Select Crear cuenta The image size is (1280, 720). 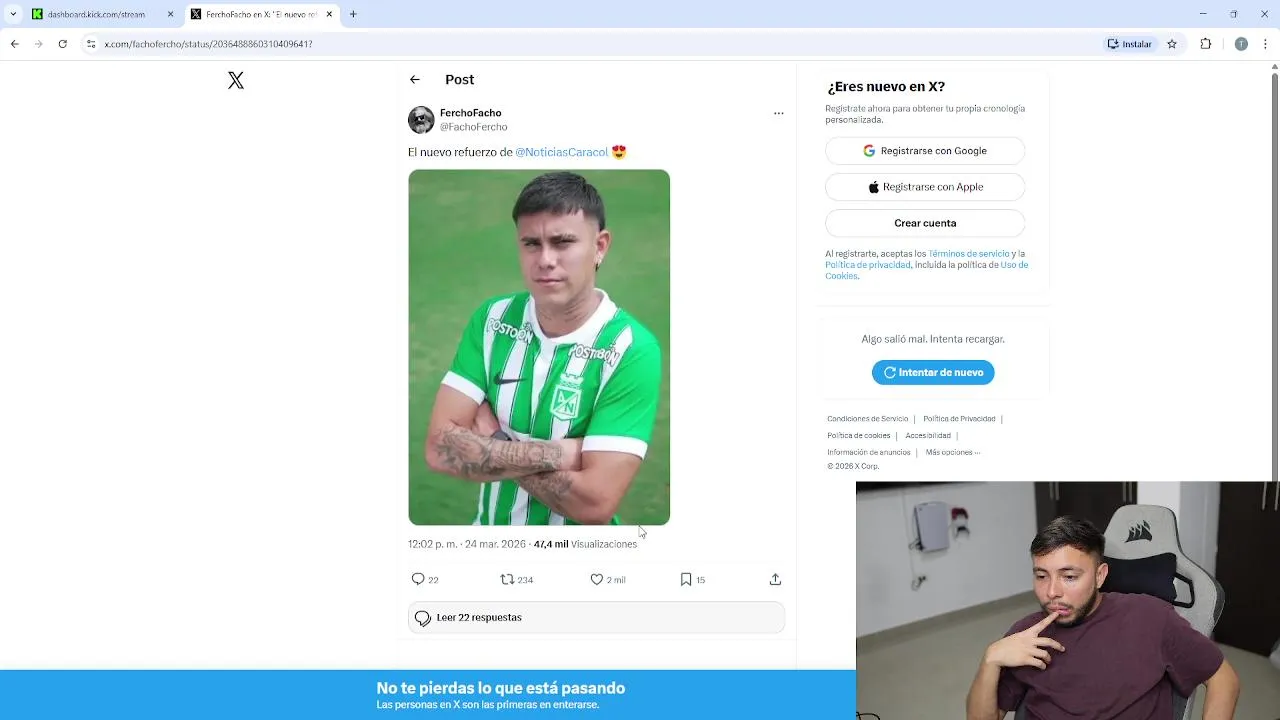pos(925,223)
